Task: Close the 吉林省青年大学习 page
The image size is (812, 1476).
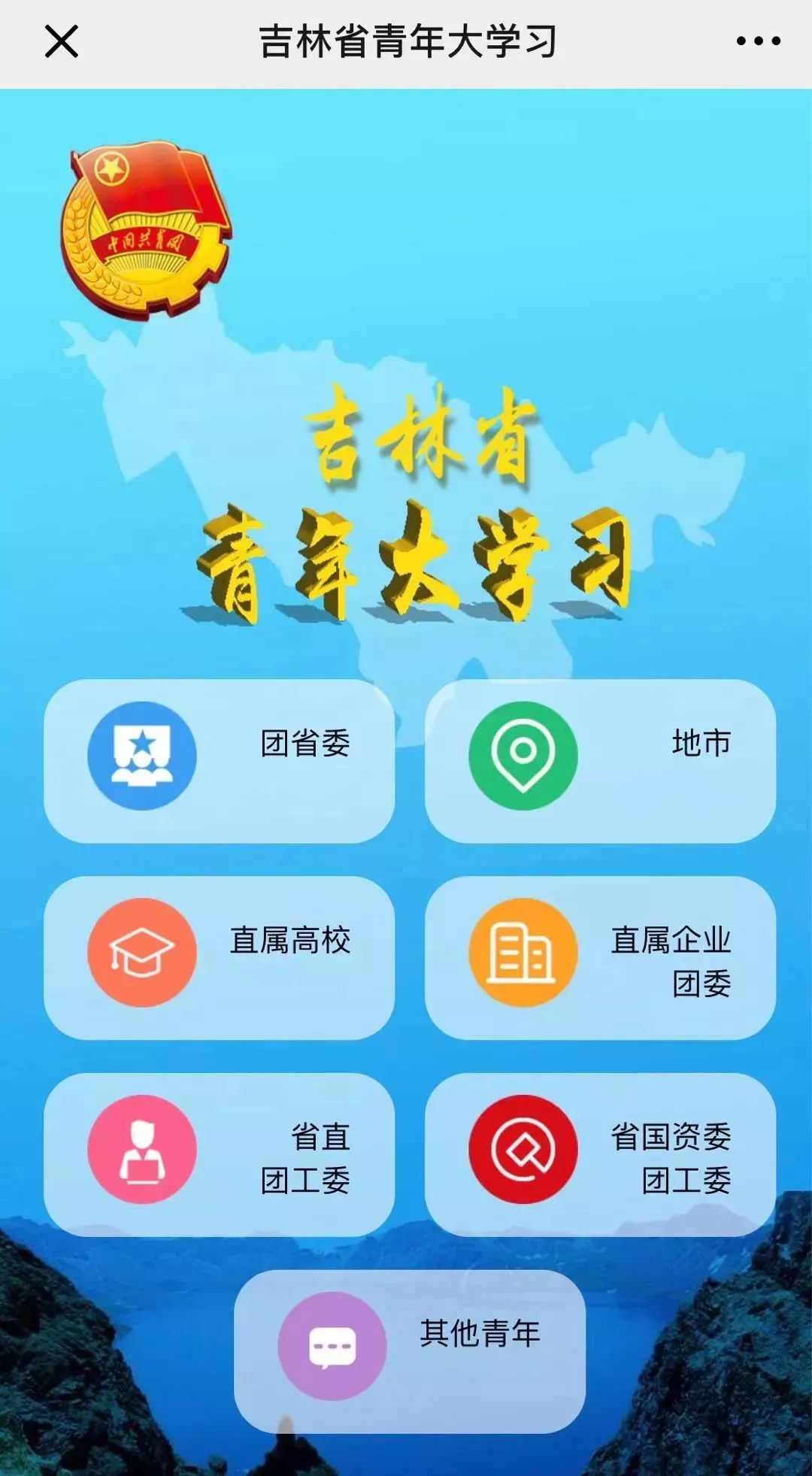Action: pyautogui.click(x=62, y=41)
